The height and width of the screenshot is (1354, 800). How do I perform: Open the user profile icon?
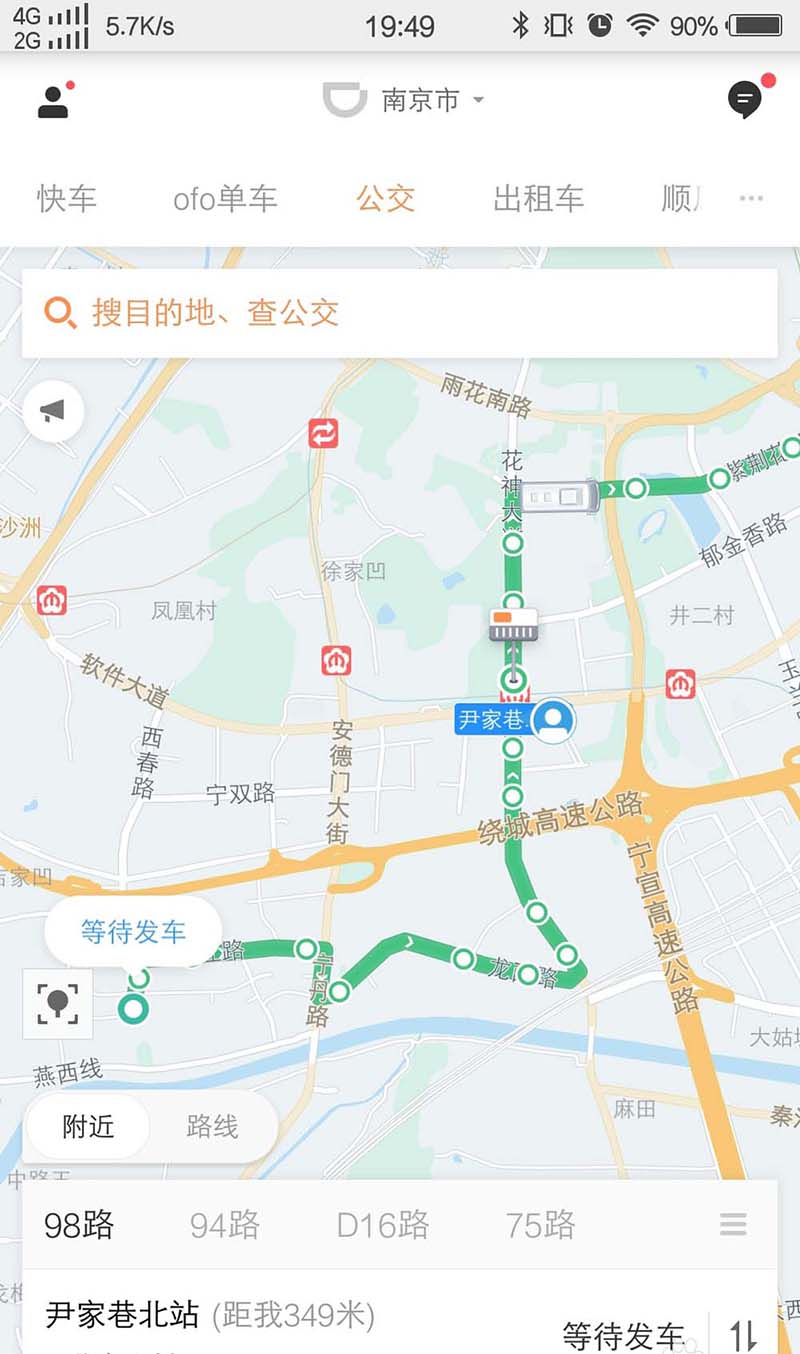pyautogui.click(x=53, y=101)
